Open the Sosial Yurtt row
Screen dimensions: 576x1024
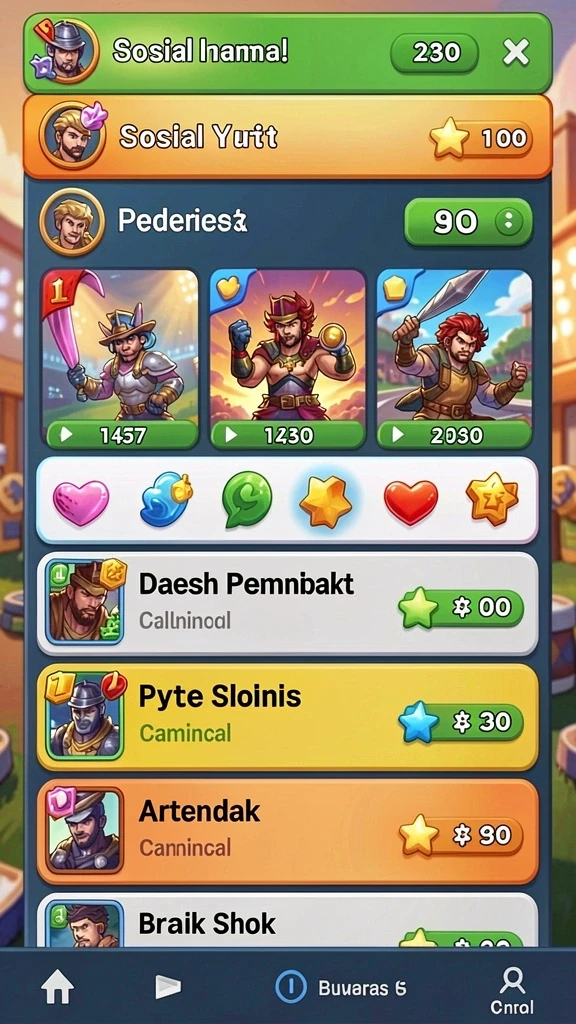287,137
